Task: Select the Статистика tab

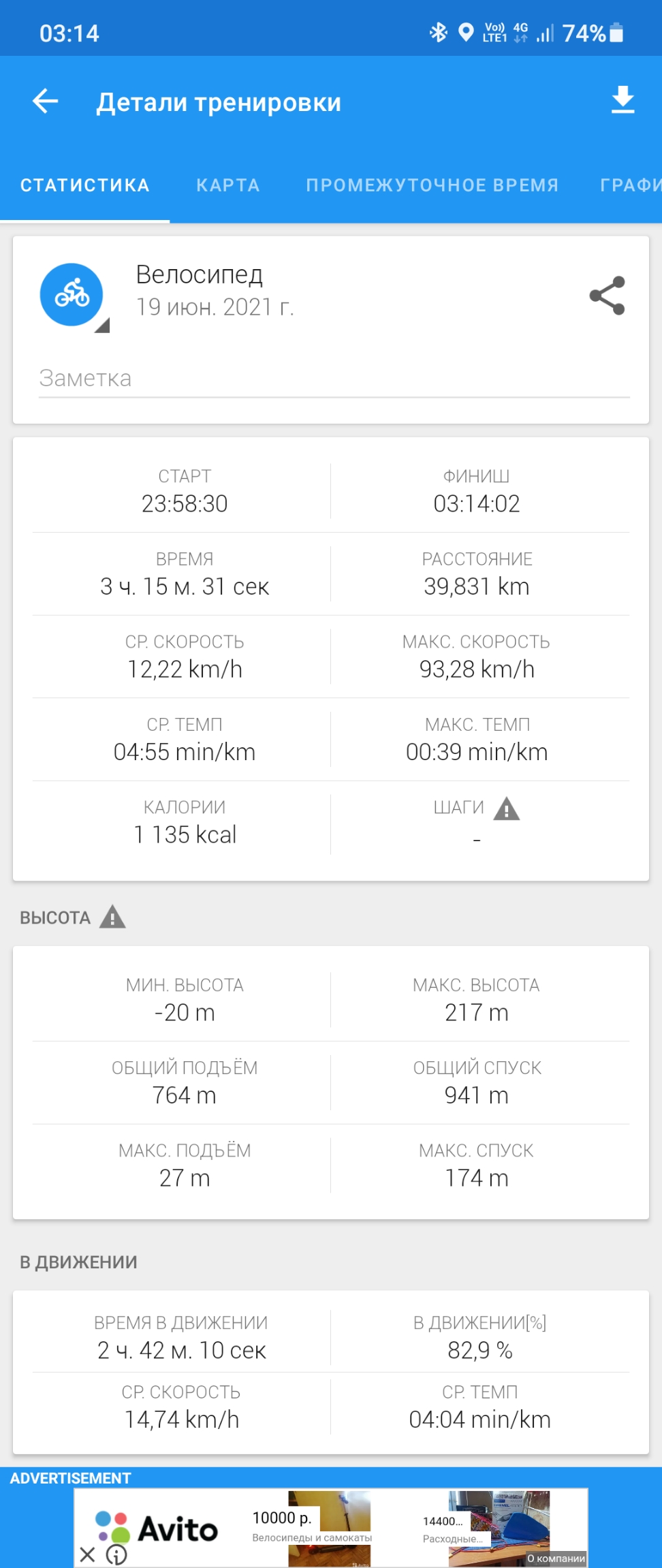Action: [85, 185]
